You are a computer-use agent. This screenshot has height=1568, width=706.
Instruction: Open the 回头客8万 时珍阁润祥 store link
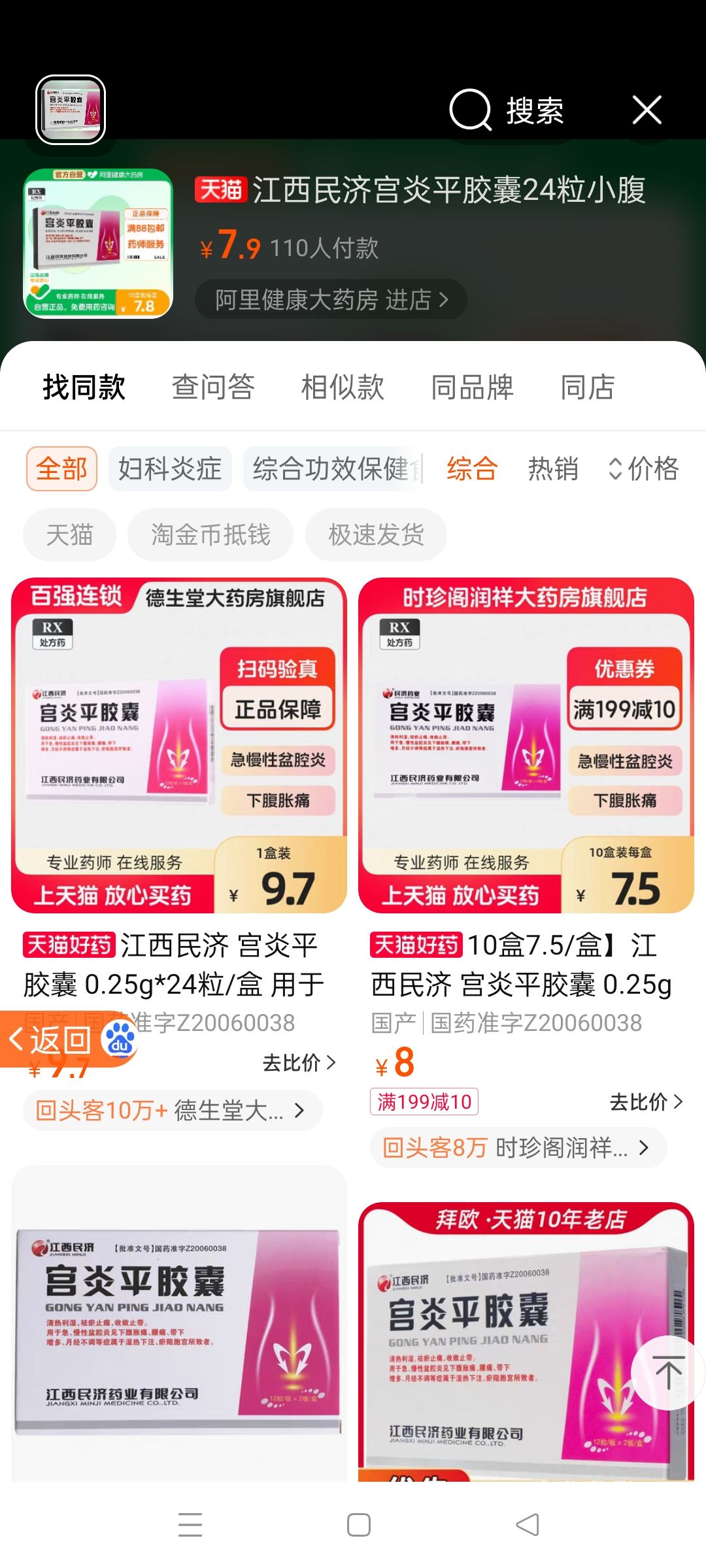click(x=517, y=1147)
